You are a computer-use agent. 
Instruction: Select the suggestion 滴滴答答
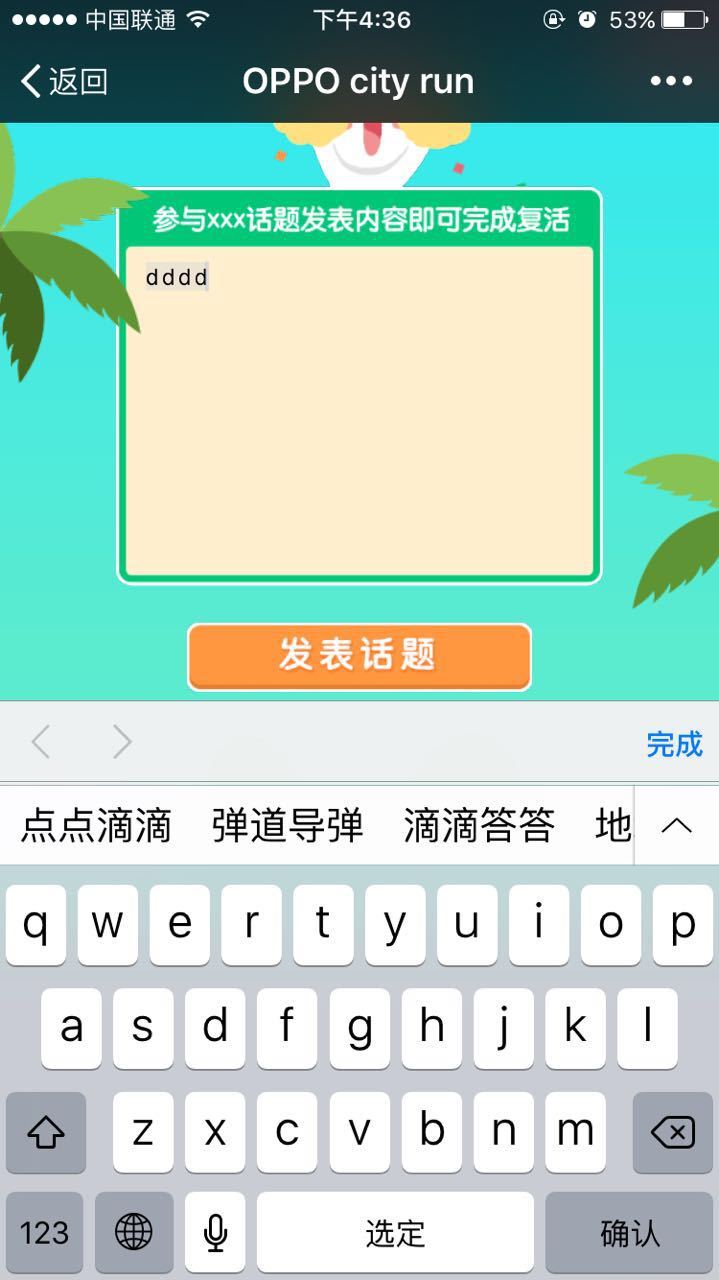479,826
